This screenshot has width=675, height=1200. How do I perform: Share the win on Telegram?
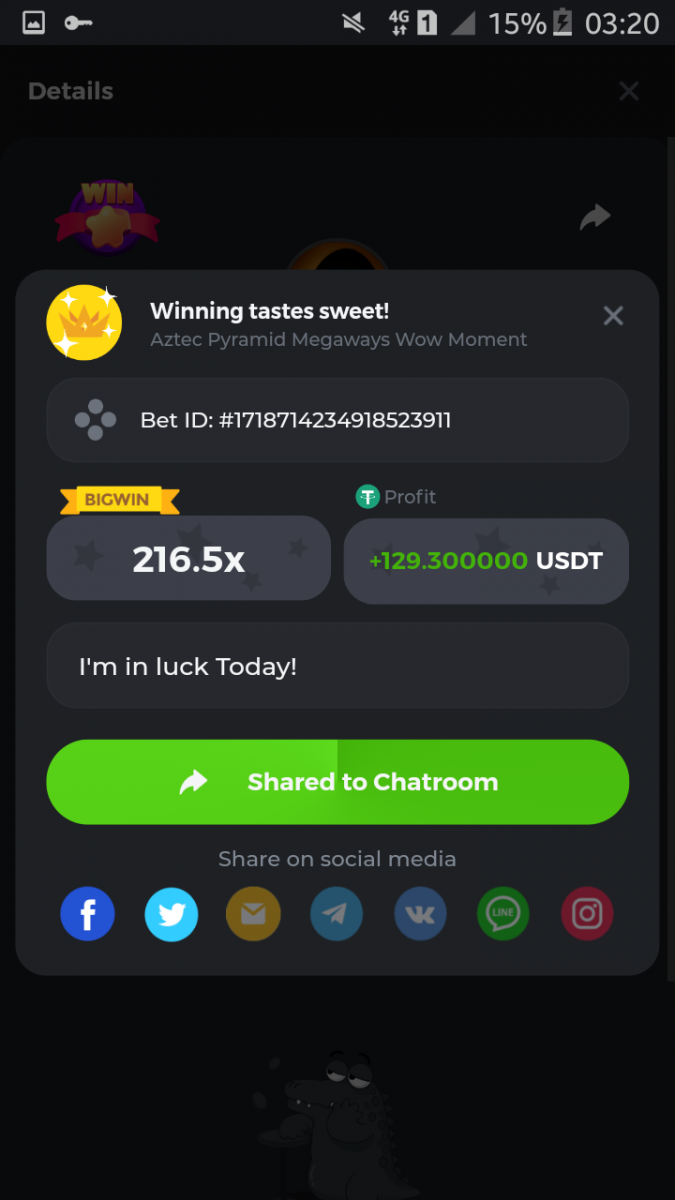pyautogui.click(x=337, y=914)
